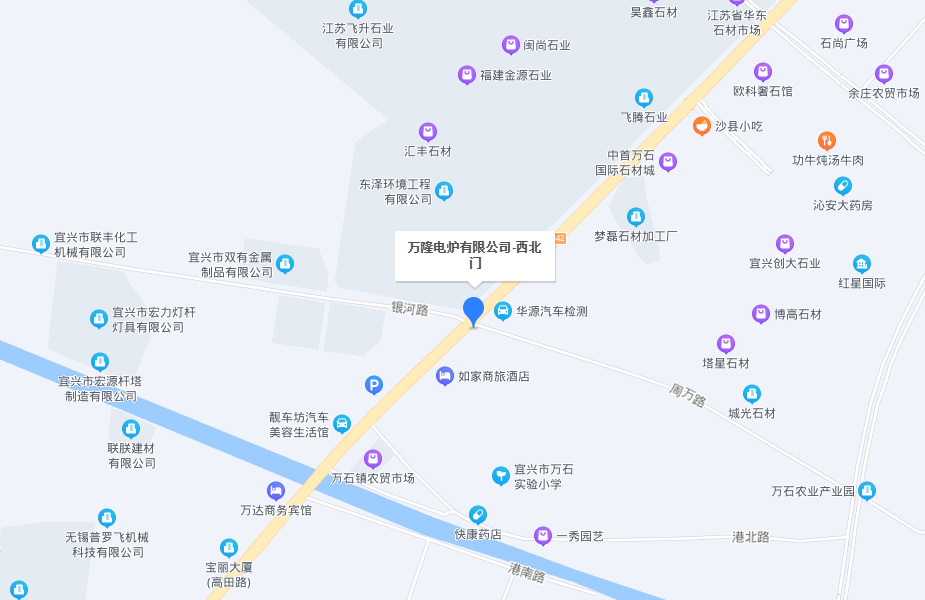Viewport: 925px width, 600px height.
Task: Select the 沙县小吃 restaurant marker
Action: [702, 126]
